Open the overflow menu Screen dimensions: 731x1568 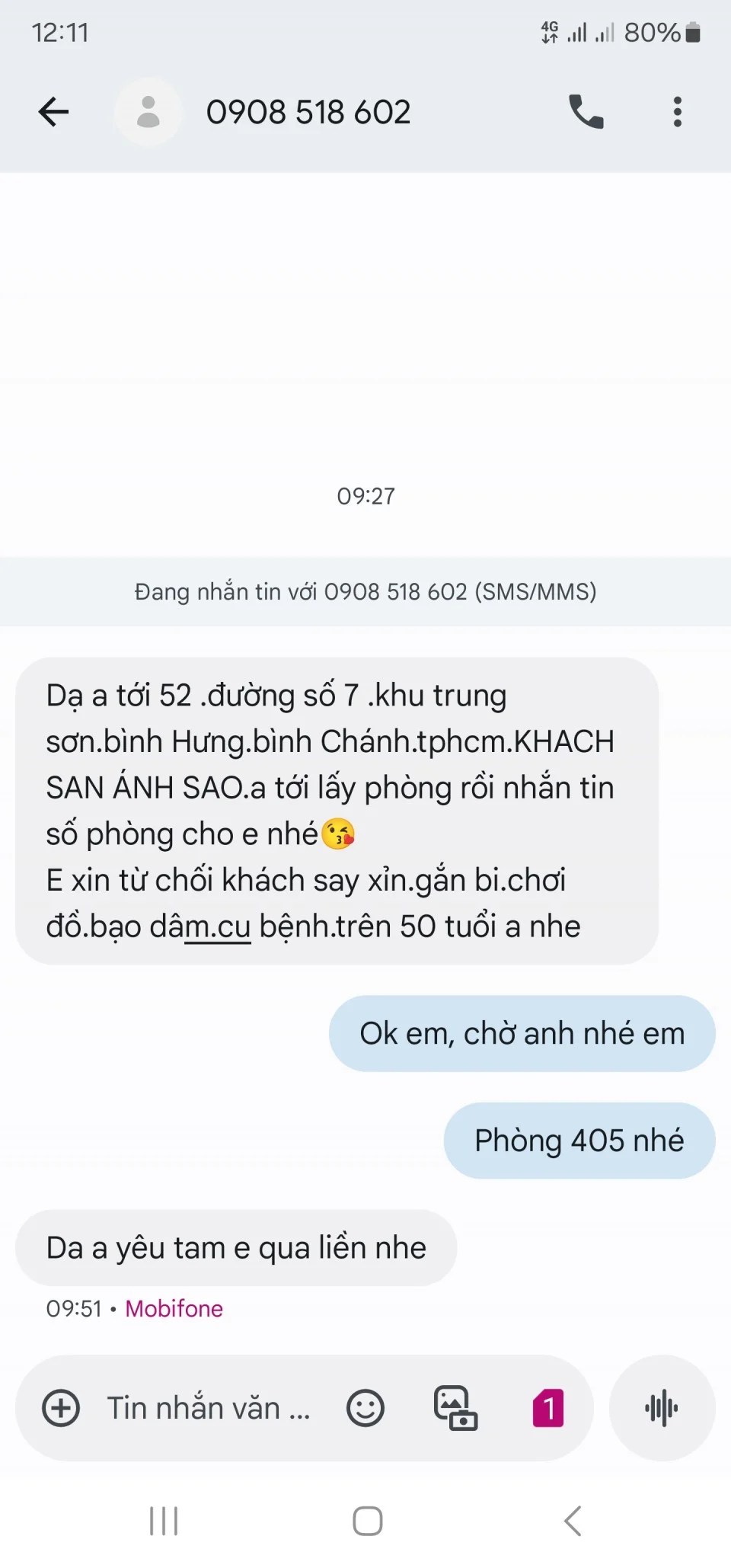(677, 112)
